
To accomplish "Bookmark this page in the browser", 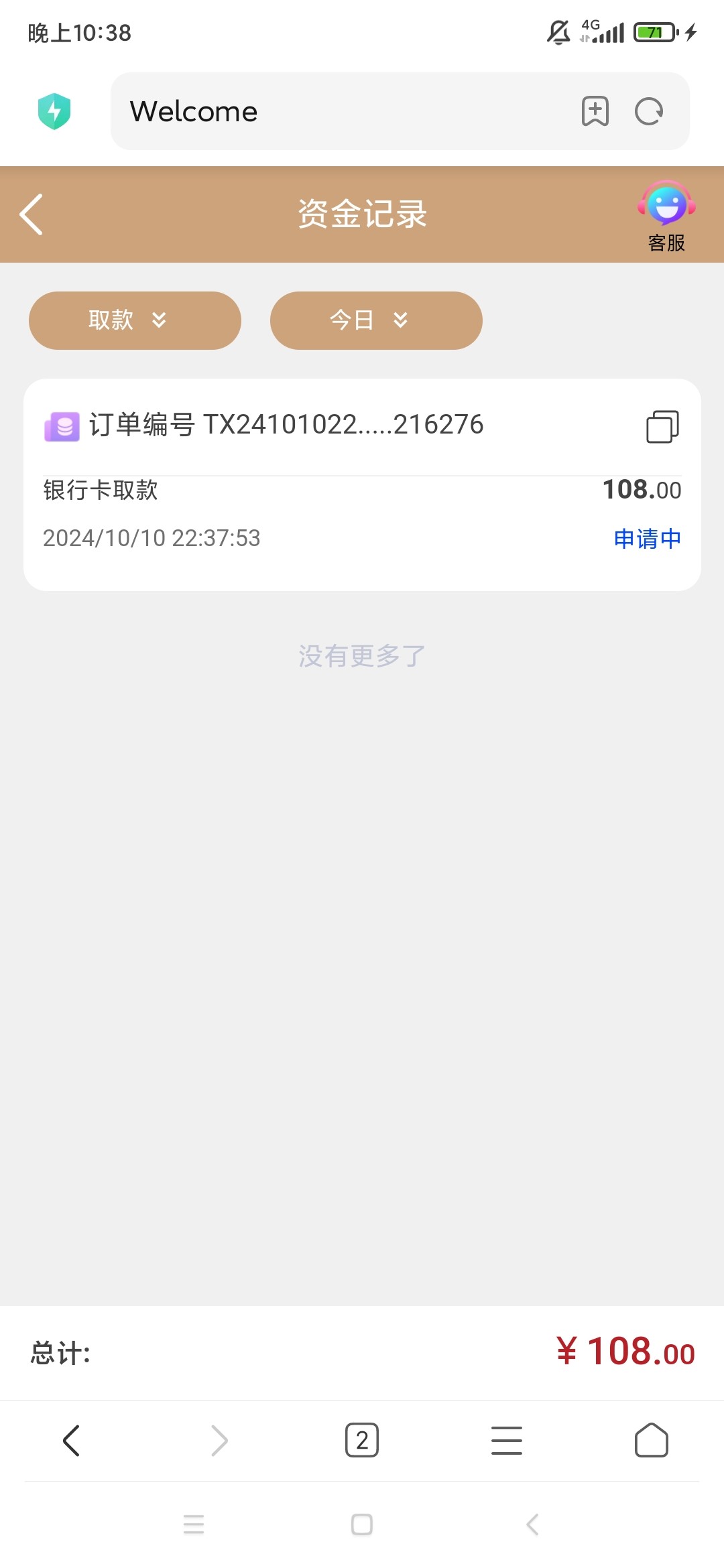I will click(595, 111).
